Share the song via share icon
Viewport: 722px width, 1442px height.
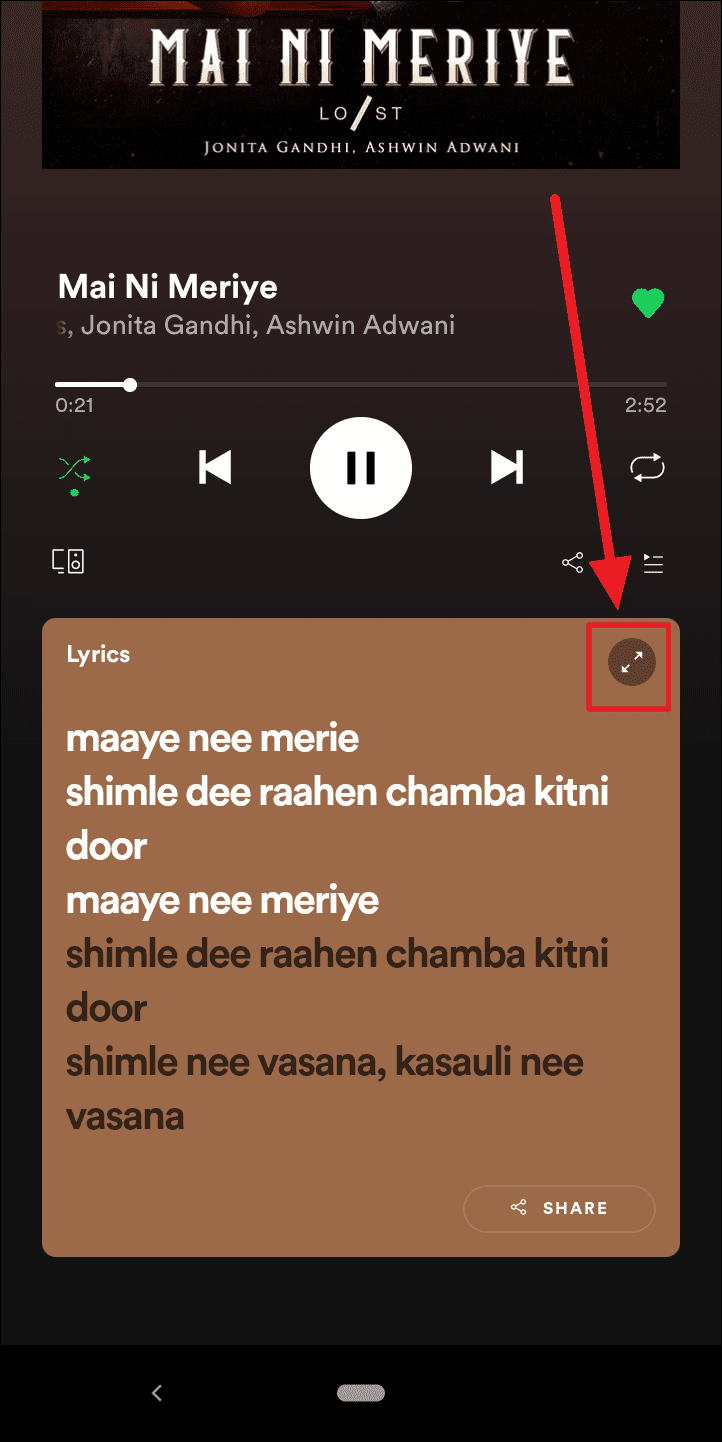(572, 562)
